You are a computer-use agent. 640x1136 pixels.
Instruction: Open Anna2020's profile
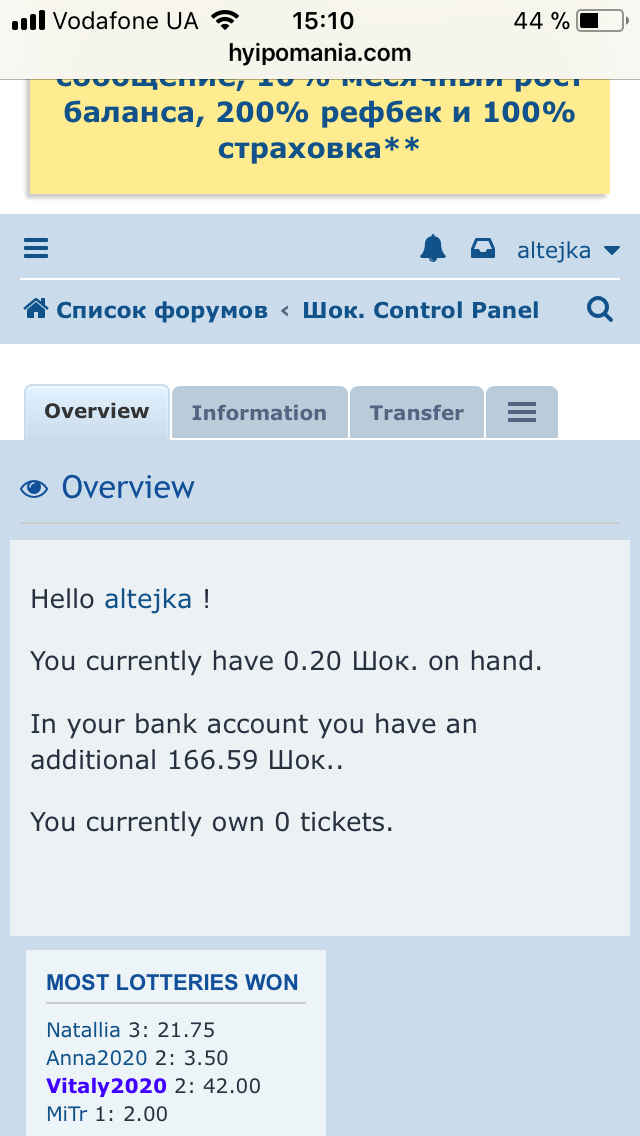(96, 1058)
